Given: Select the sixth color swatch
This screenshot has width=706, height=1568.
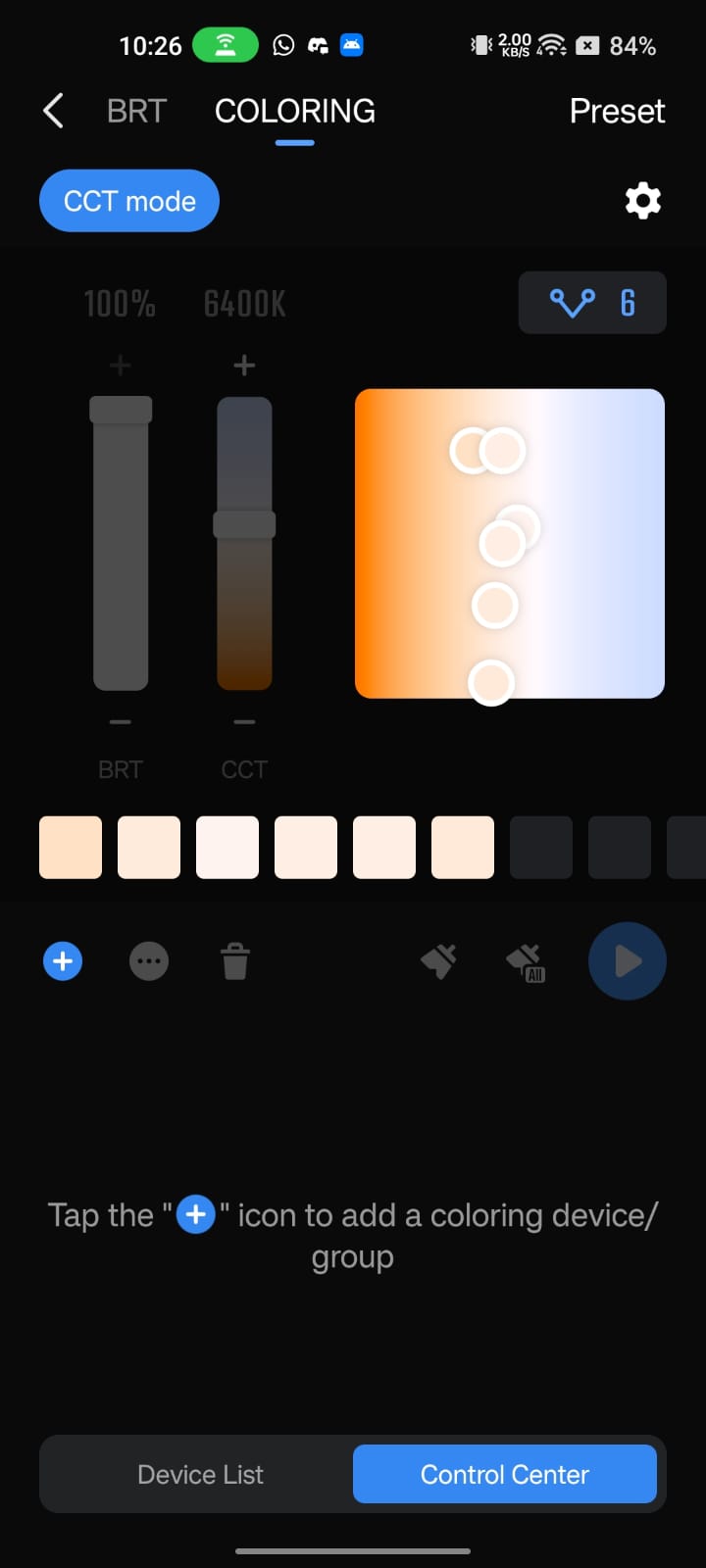Looking at the screenshot, I should [463, 847].
